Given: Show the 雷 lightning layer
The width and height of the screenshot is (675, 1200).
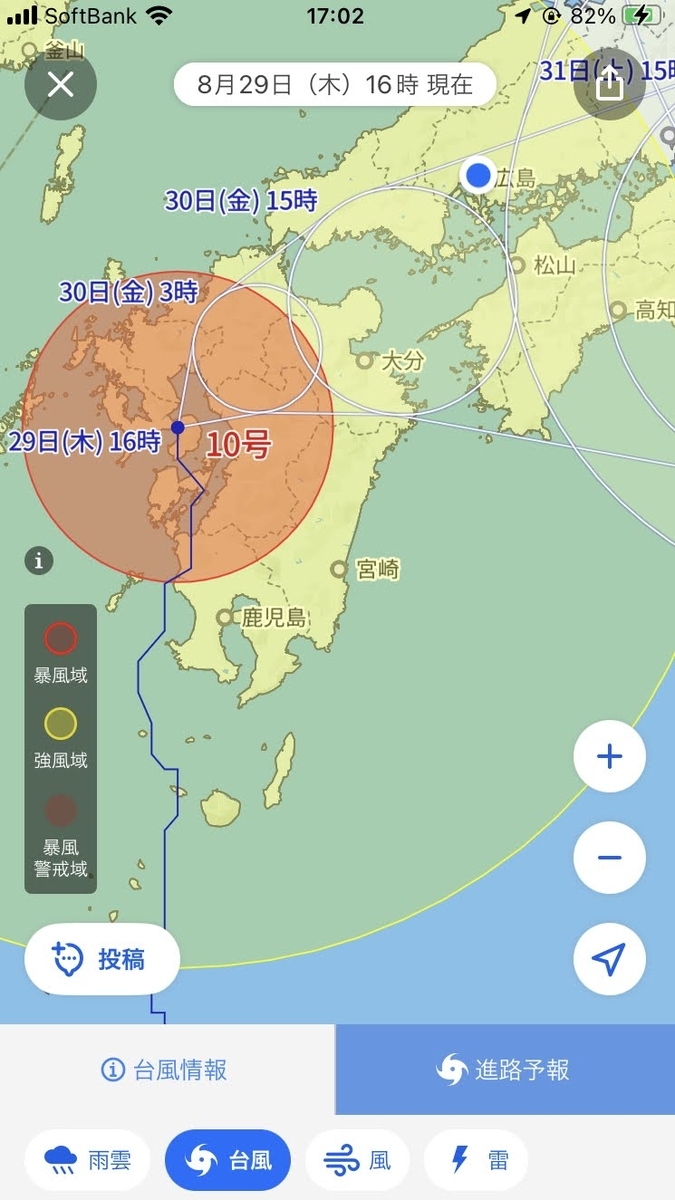Looking at the screenshot, I should coord(477,1161).
